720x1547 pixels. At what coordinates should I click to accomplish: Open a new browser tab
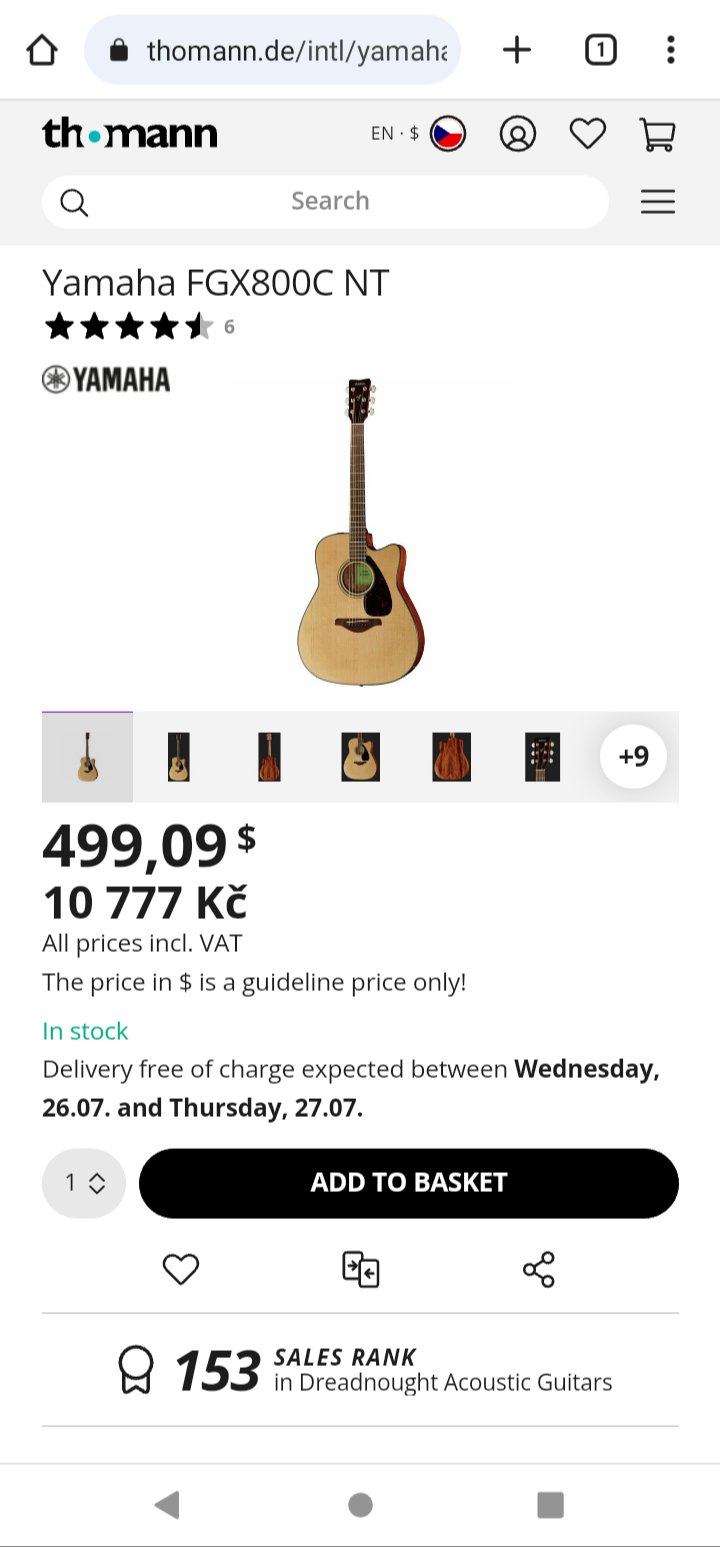pos(517,50)
